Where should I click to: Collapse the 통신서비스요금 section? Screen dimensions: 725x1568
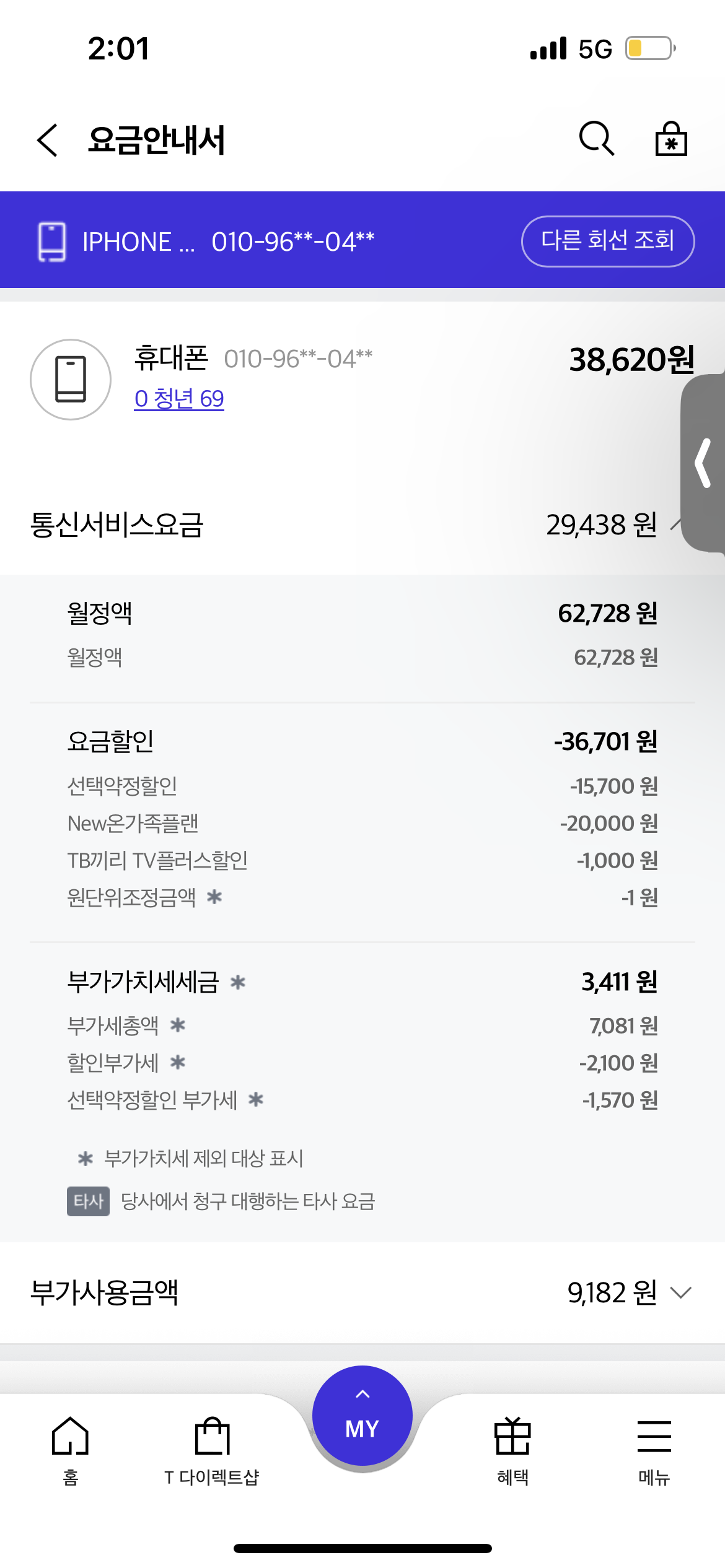(362, 525)
